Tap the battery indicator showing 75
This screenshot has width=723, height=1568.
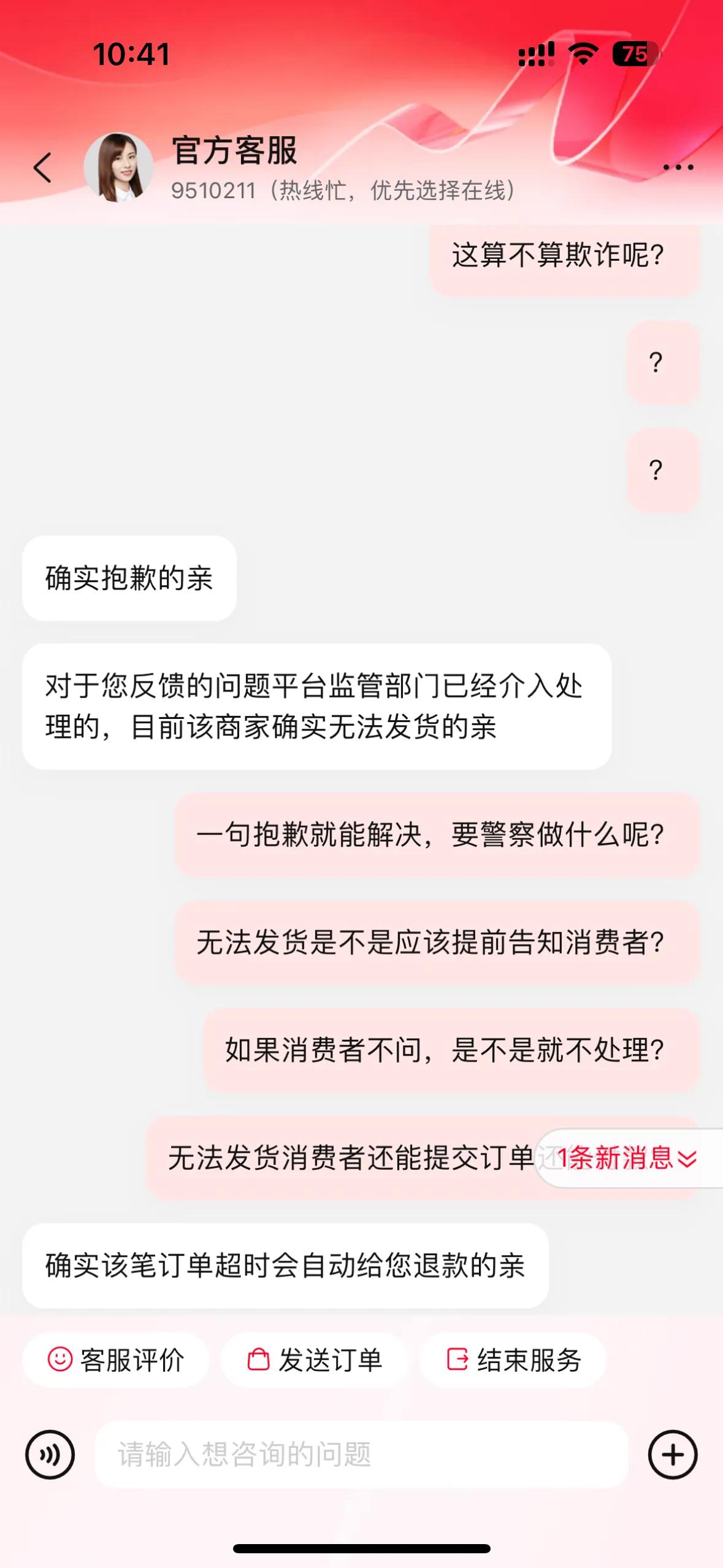click(635, 54)
